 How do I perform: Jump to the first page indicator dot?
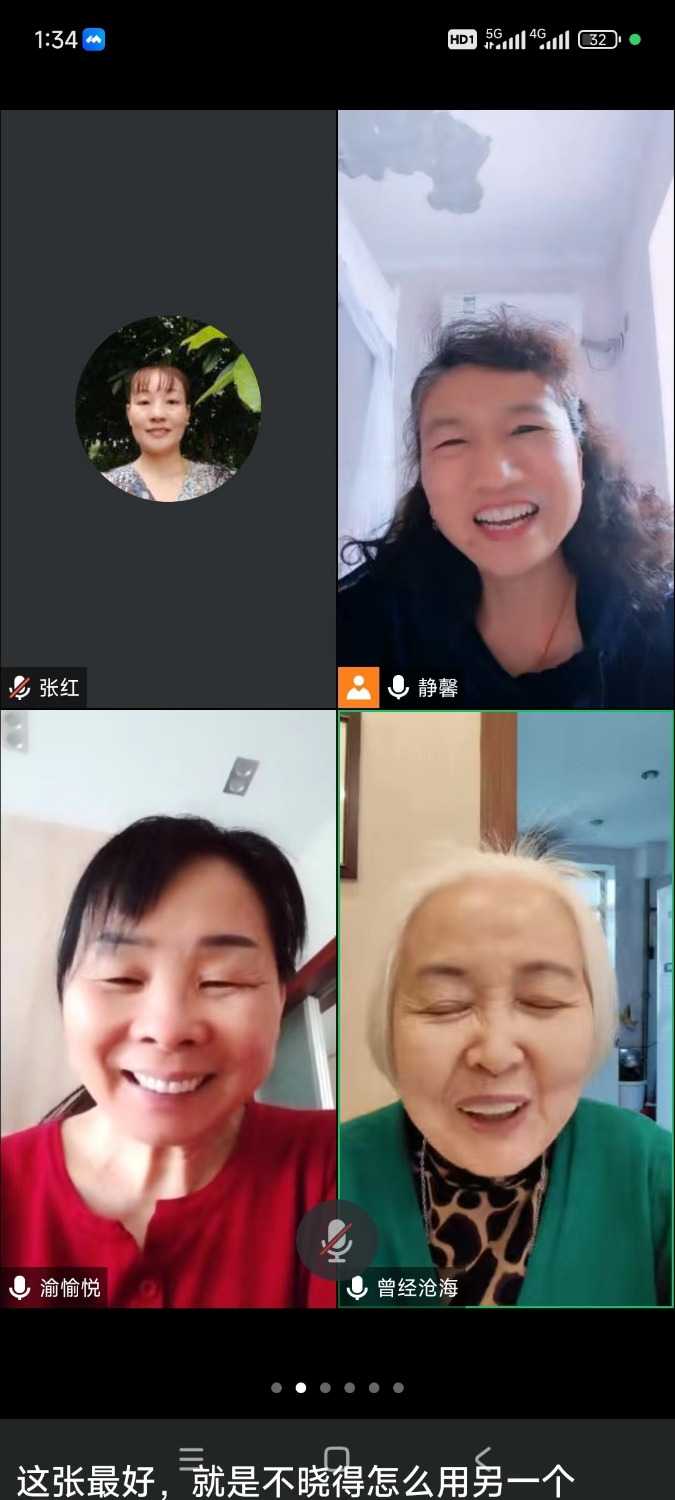[x=277, y=1388]
